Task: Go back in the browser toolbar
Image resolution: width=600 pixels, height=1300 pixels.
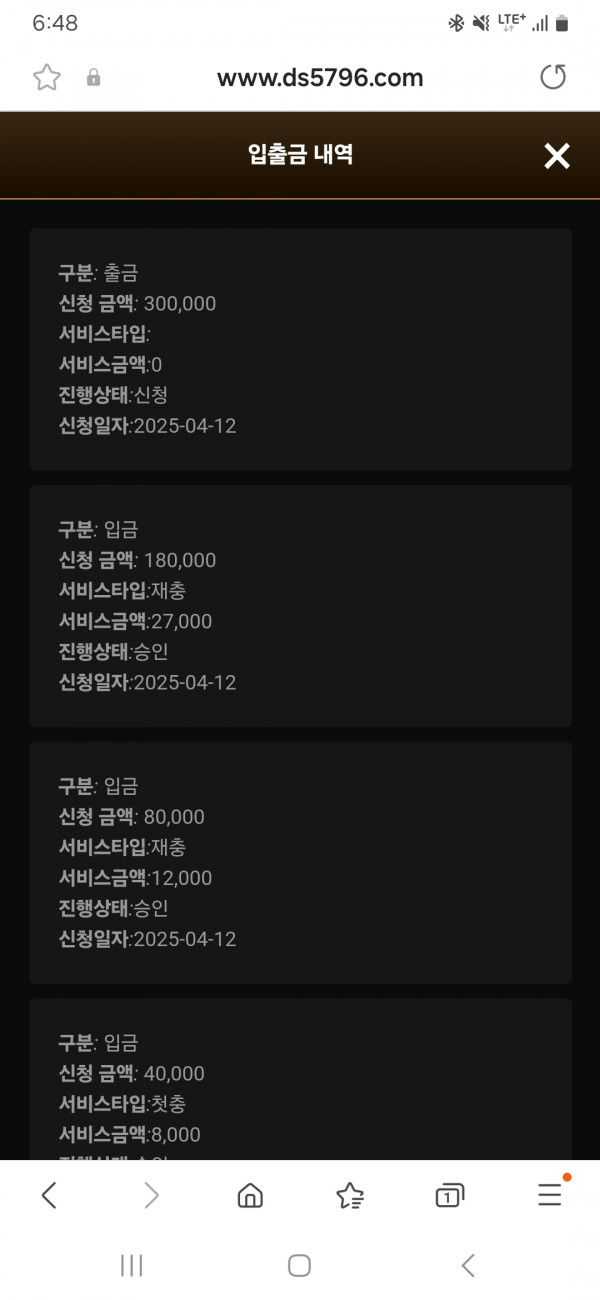Action: point(49,1194)
